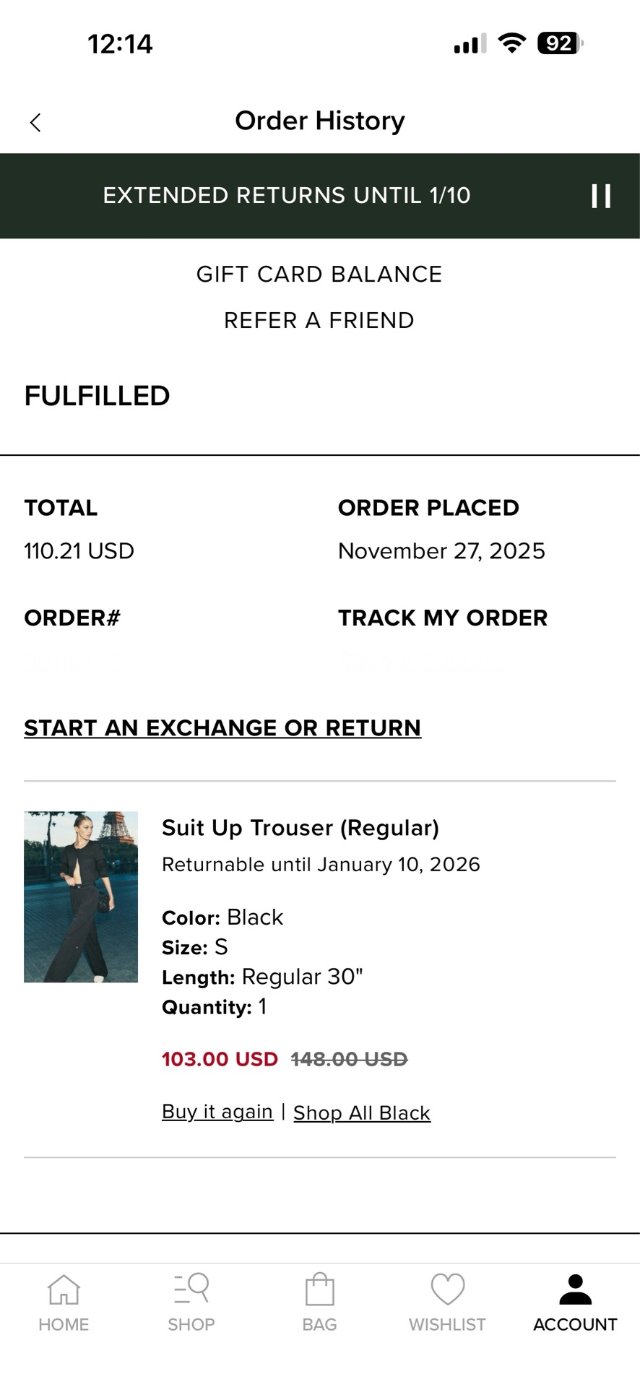Viewport: 640px width, 1387px height.
Task: Open Shop All Black link
Action: point(361,1113)
